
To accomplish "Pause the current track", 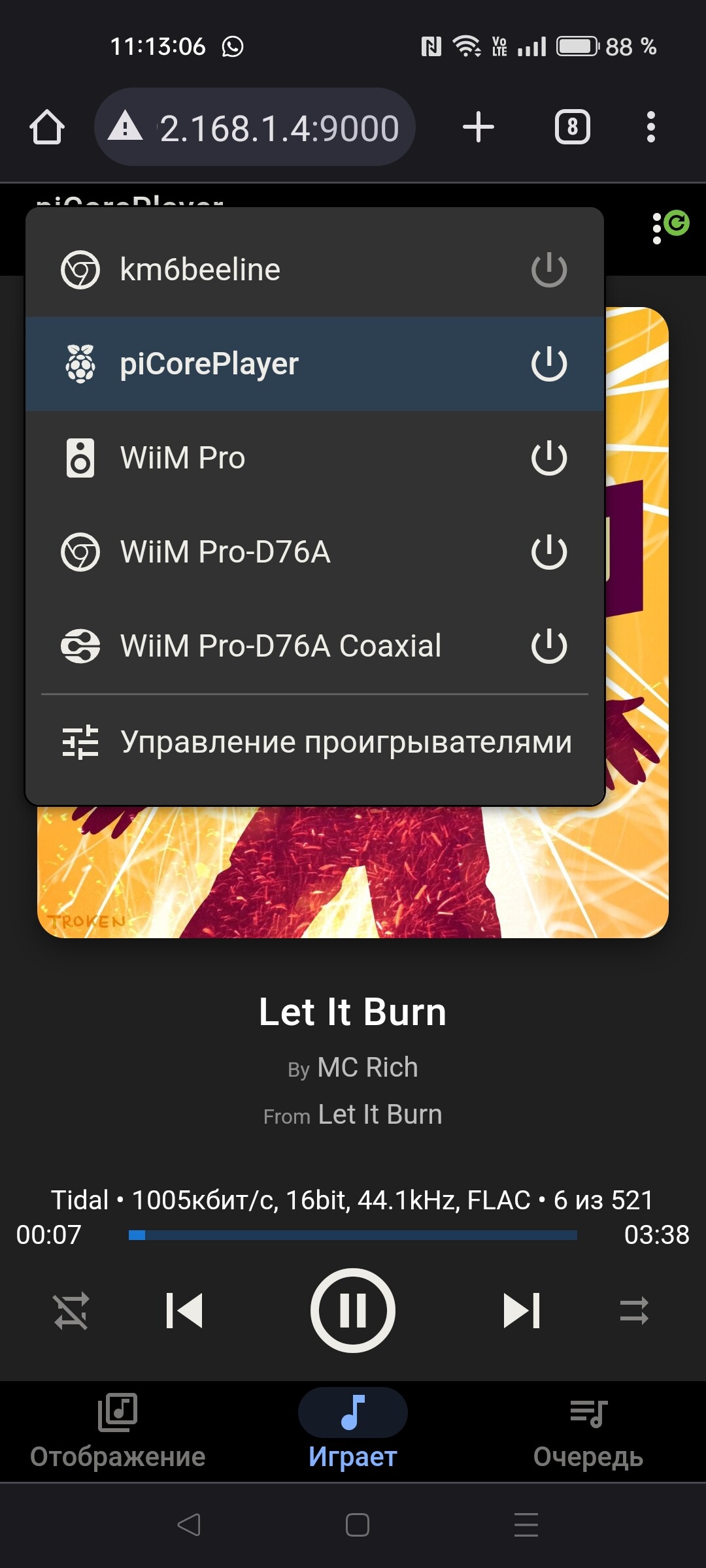I will 353,1311.
